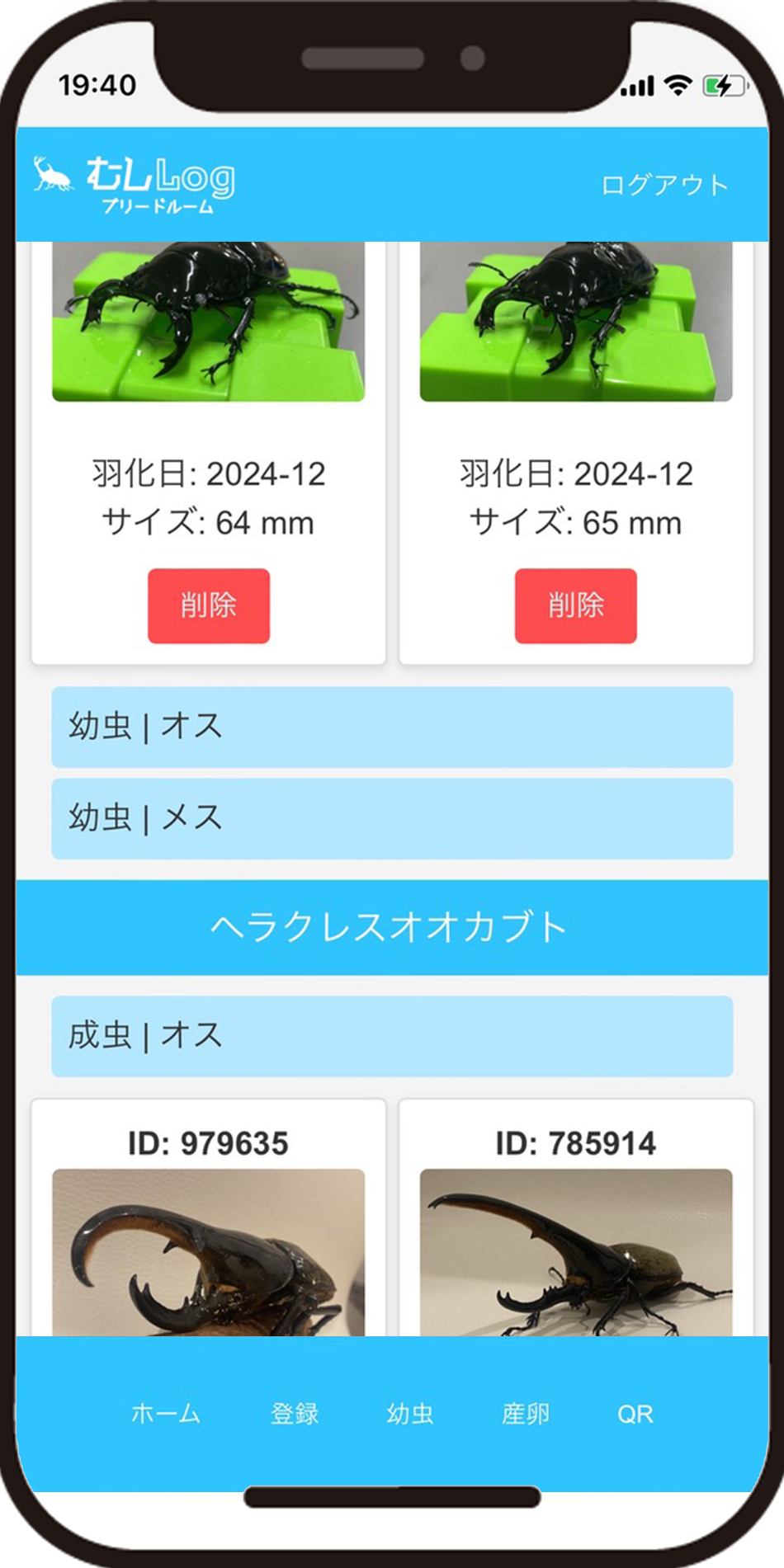Expand the 幼虫 | メス category row
Viewport: 784px width, 1568px height.
coord(392,818)
